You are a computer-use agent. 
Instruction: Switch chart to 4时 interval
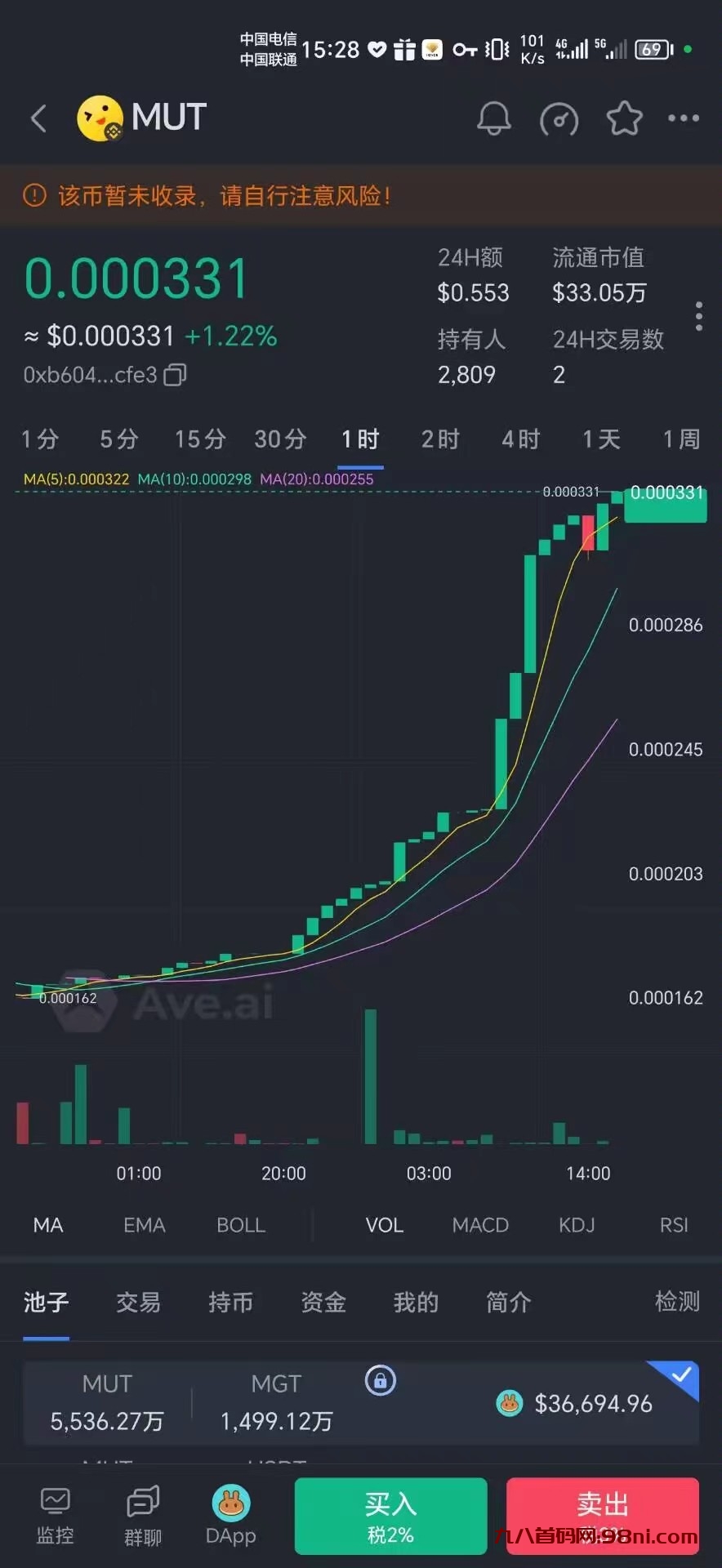click(x=520, y=439)
